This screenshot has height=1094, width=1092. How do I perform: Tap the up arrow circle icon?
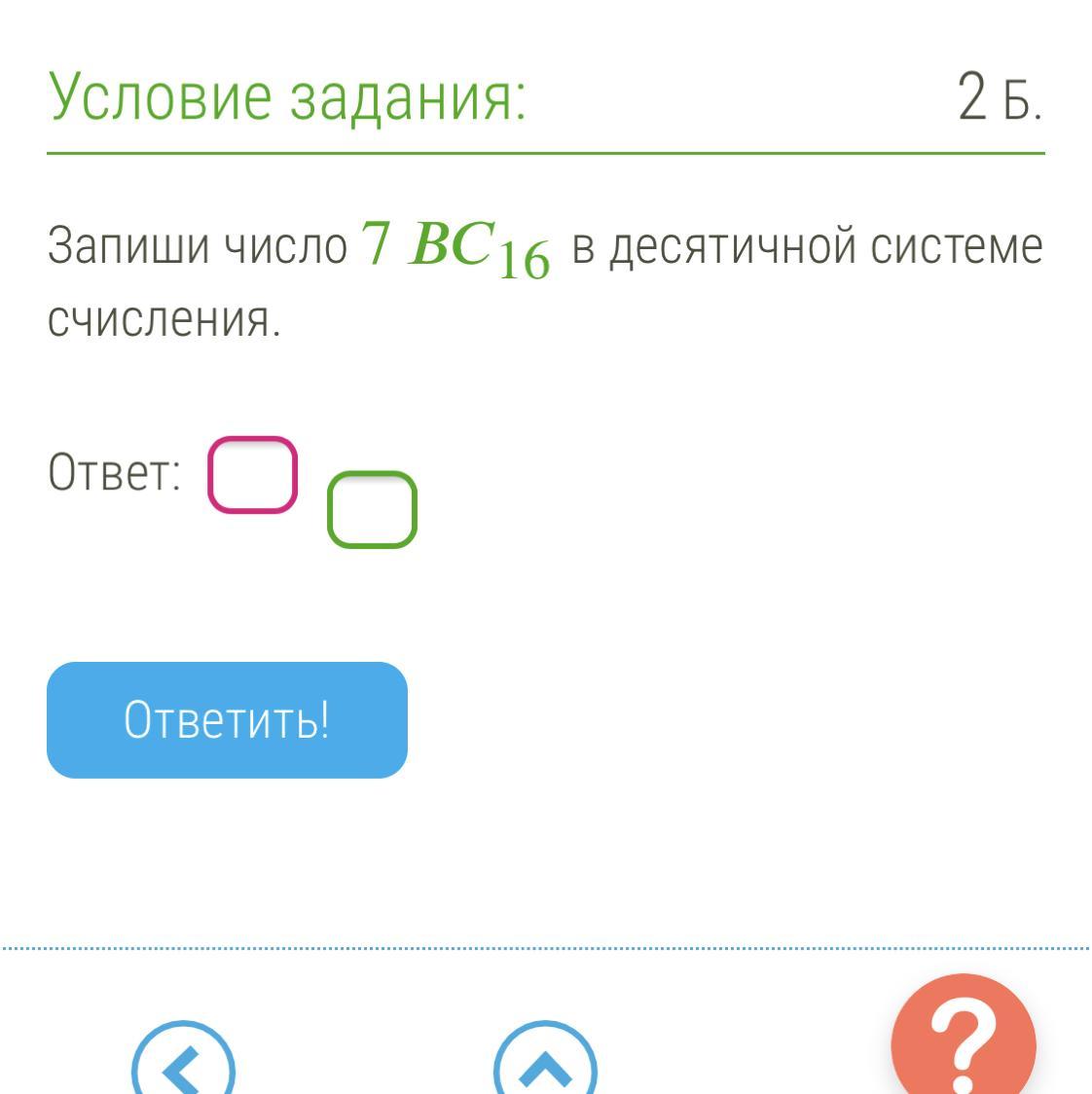546,1058
